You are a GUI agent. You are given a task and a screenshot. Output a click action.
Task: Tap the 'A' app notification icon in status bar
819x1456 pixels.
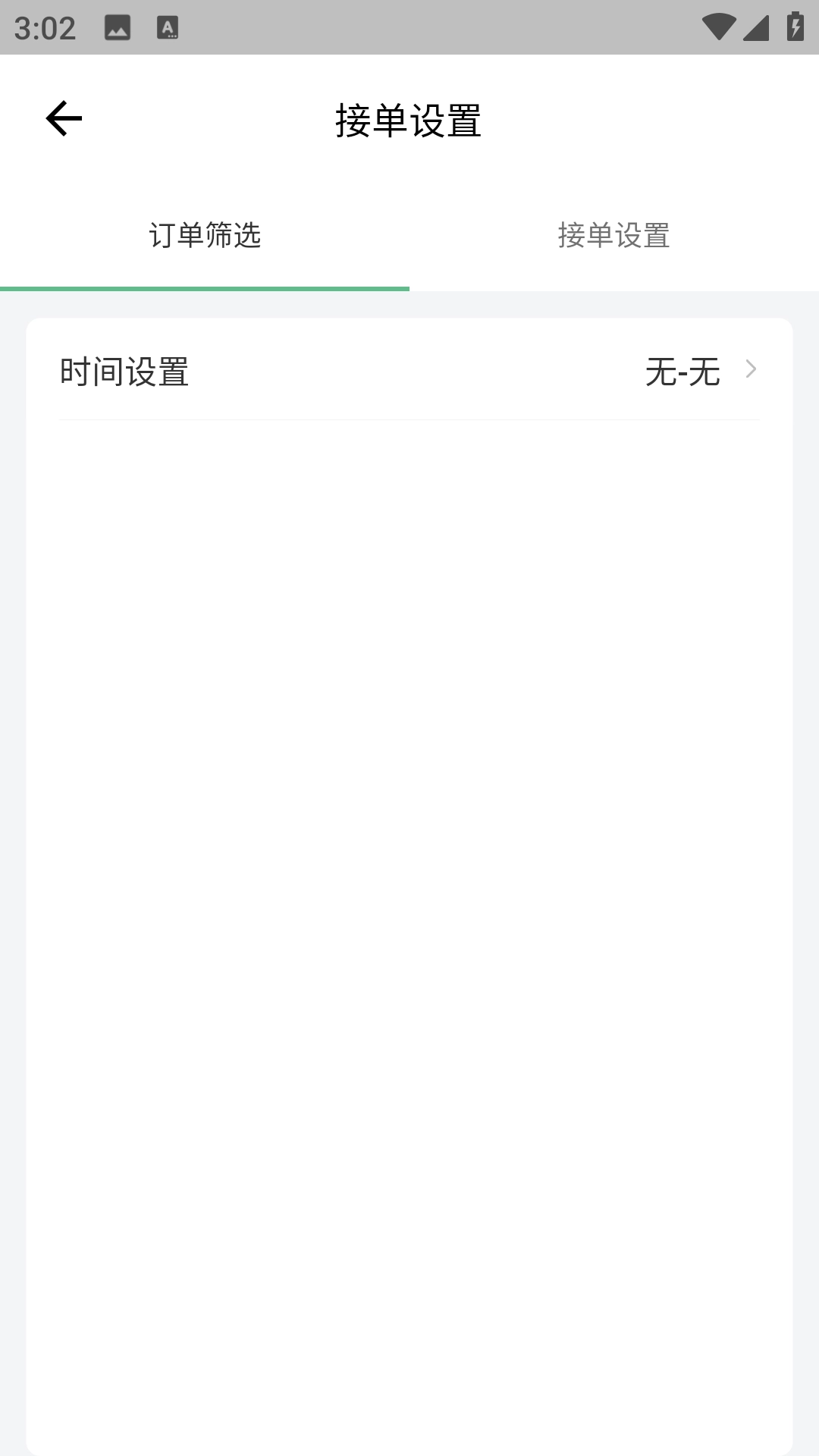coord(168,28)
